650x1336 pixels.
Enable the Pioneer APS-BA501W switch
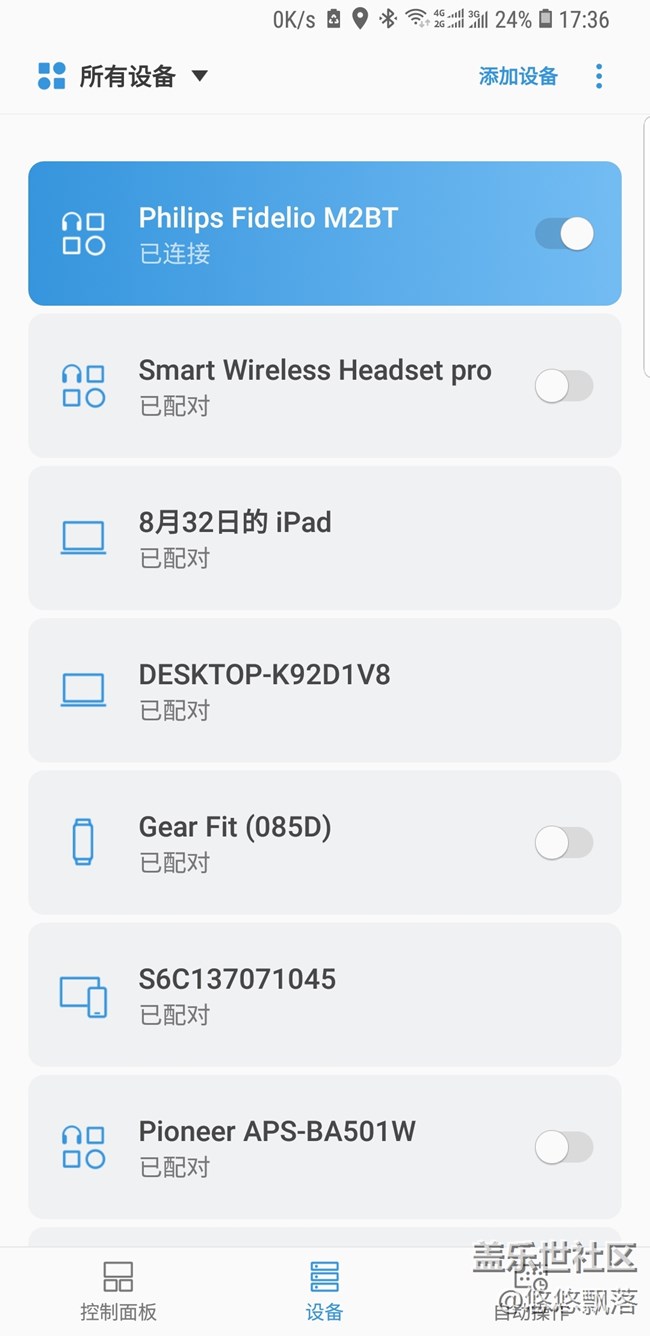pyautogui.click(x=565, y=1147)
